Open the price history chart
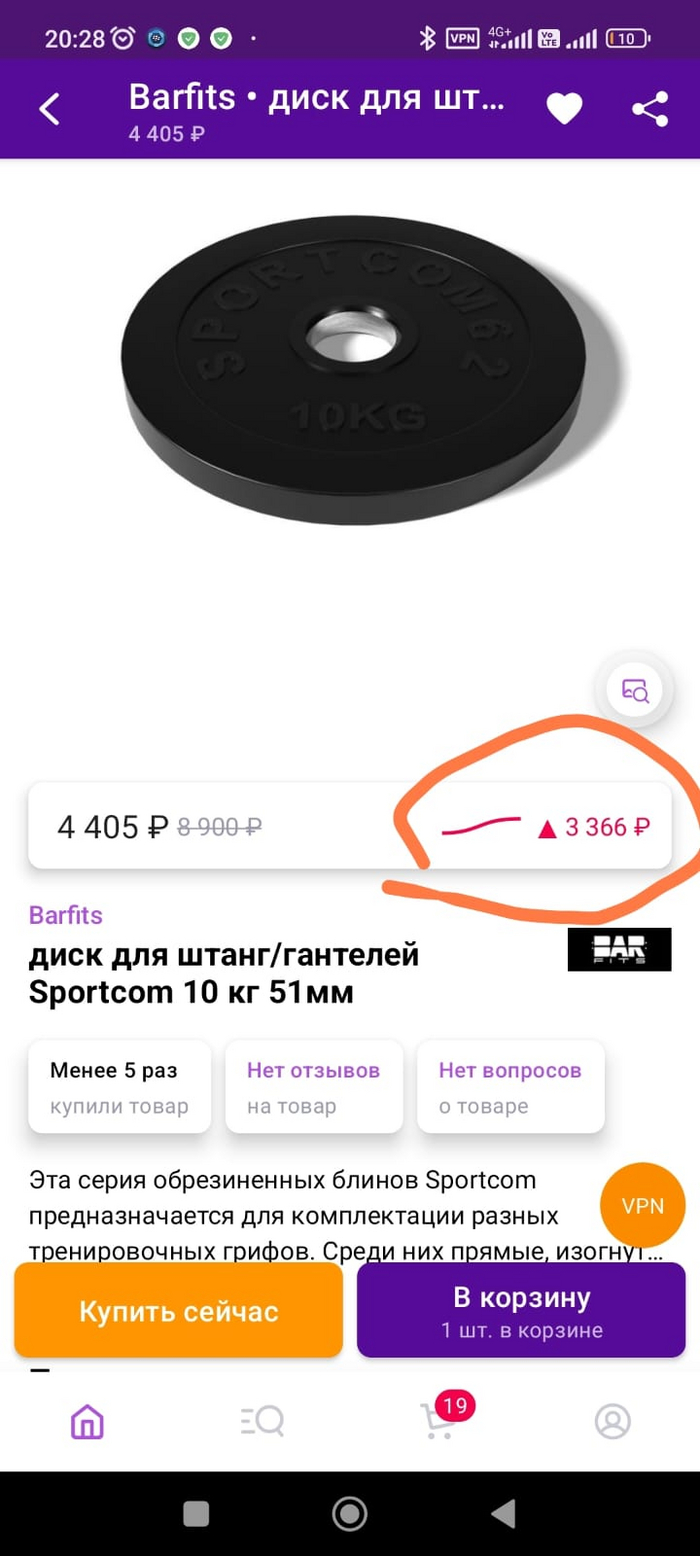 (x=546, y=827)
